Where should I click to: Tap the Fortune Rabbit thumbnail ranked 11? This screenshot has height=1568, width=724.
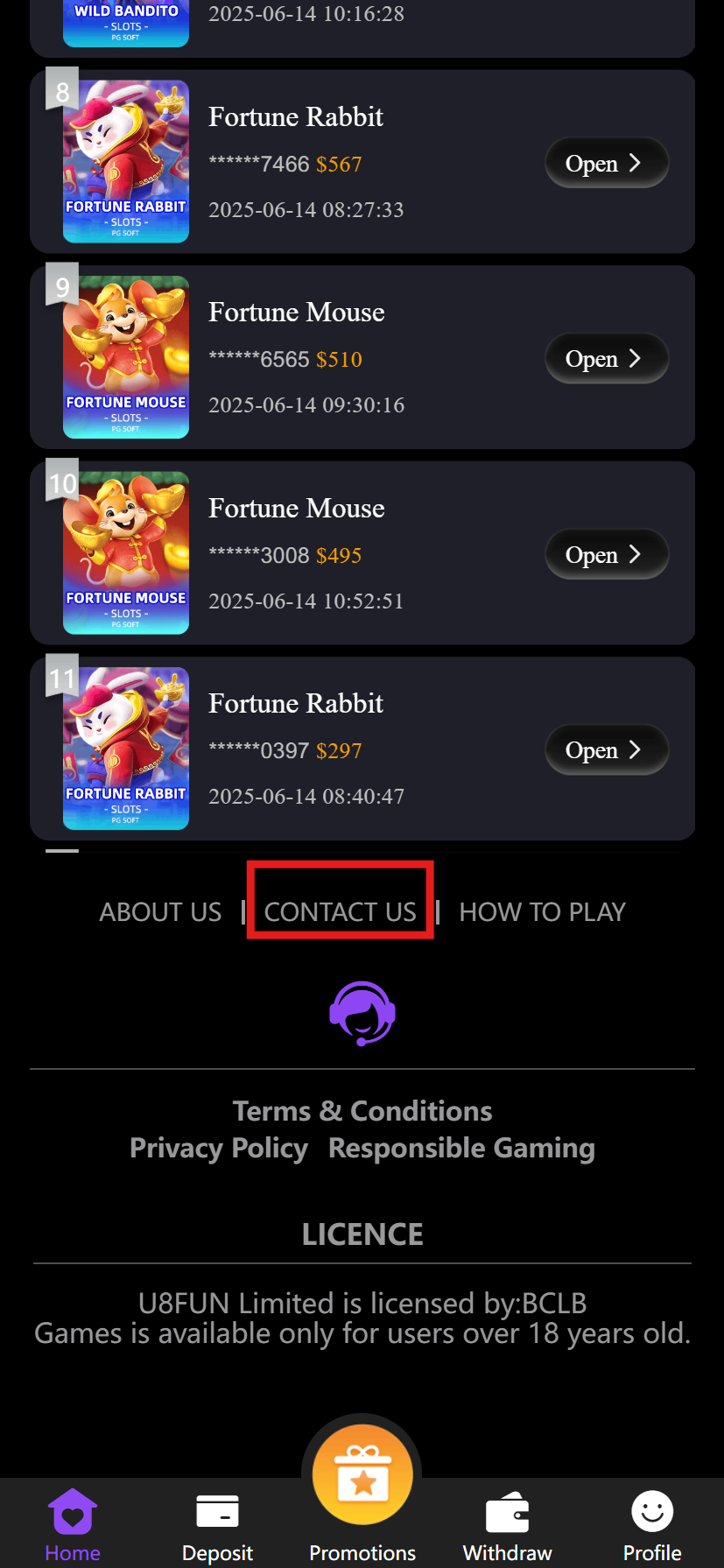126,749
